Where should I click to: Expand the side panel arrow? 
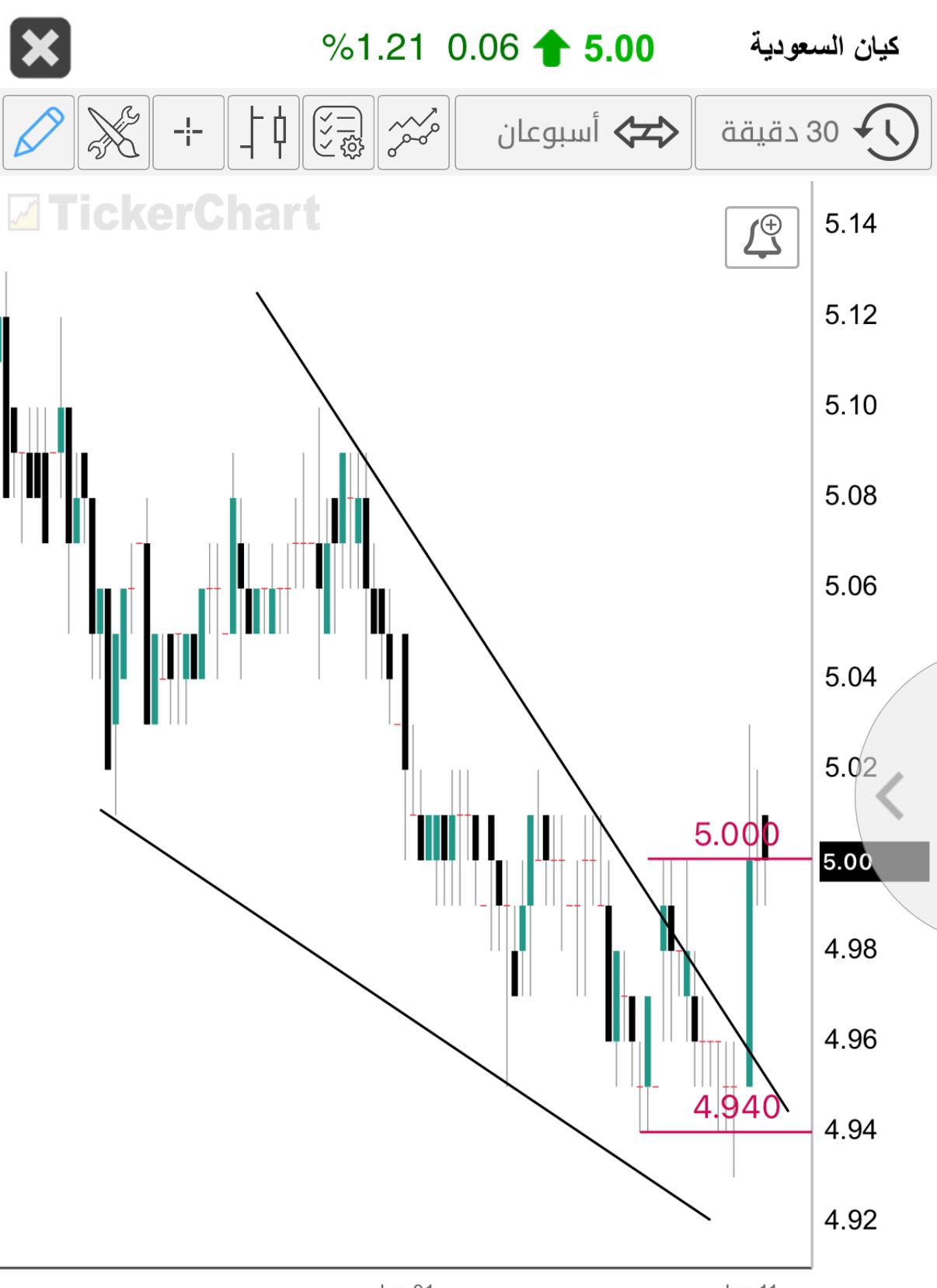pos(890,797)
